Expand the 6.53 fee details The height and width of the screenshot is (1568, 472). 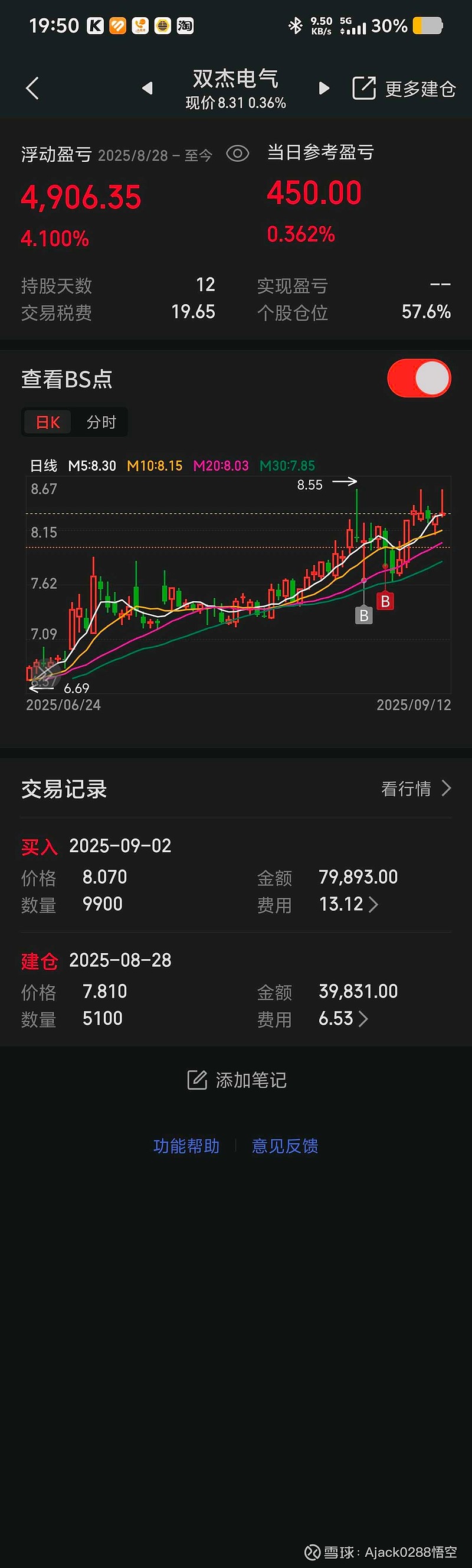pos(343,1019)
